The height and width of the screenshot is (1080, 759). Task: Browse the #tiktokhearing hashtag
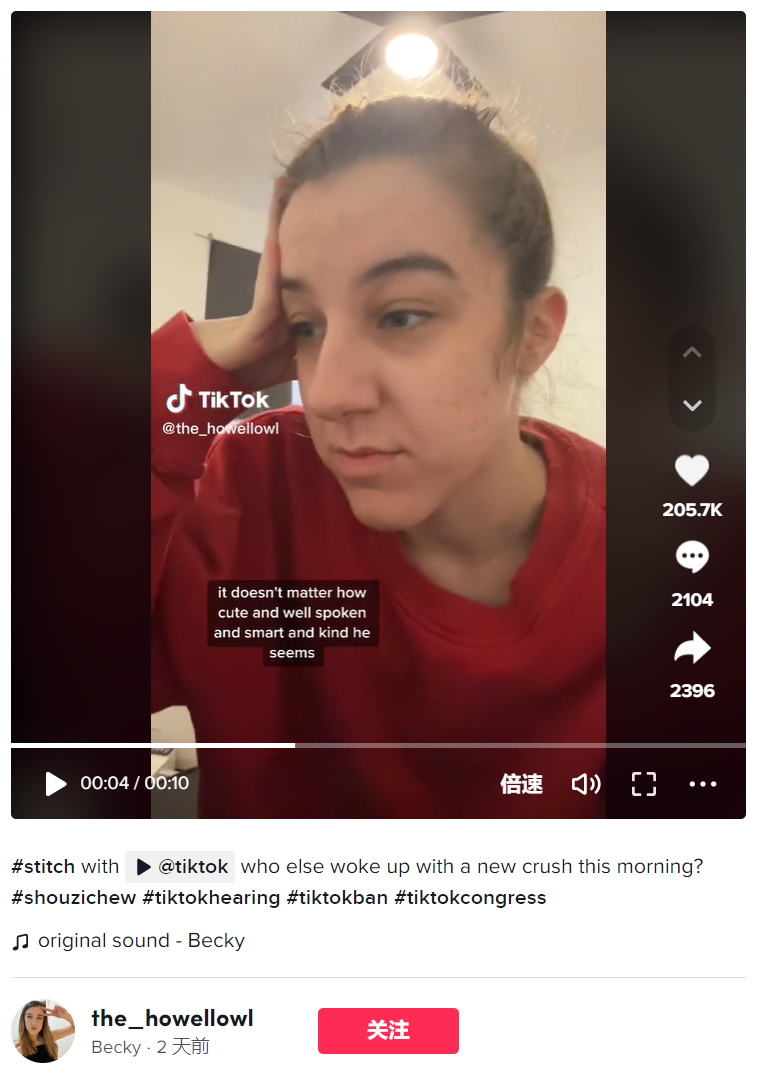click(x=211, y=897)
